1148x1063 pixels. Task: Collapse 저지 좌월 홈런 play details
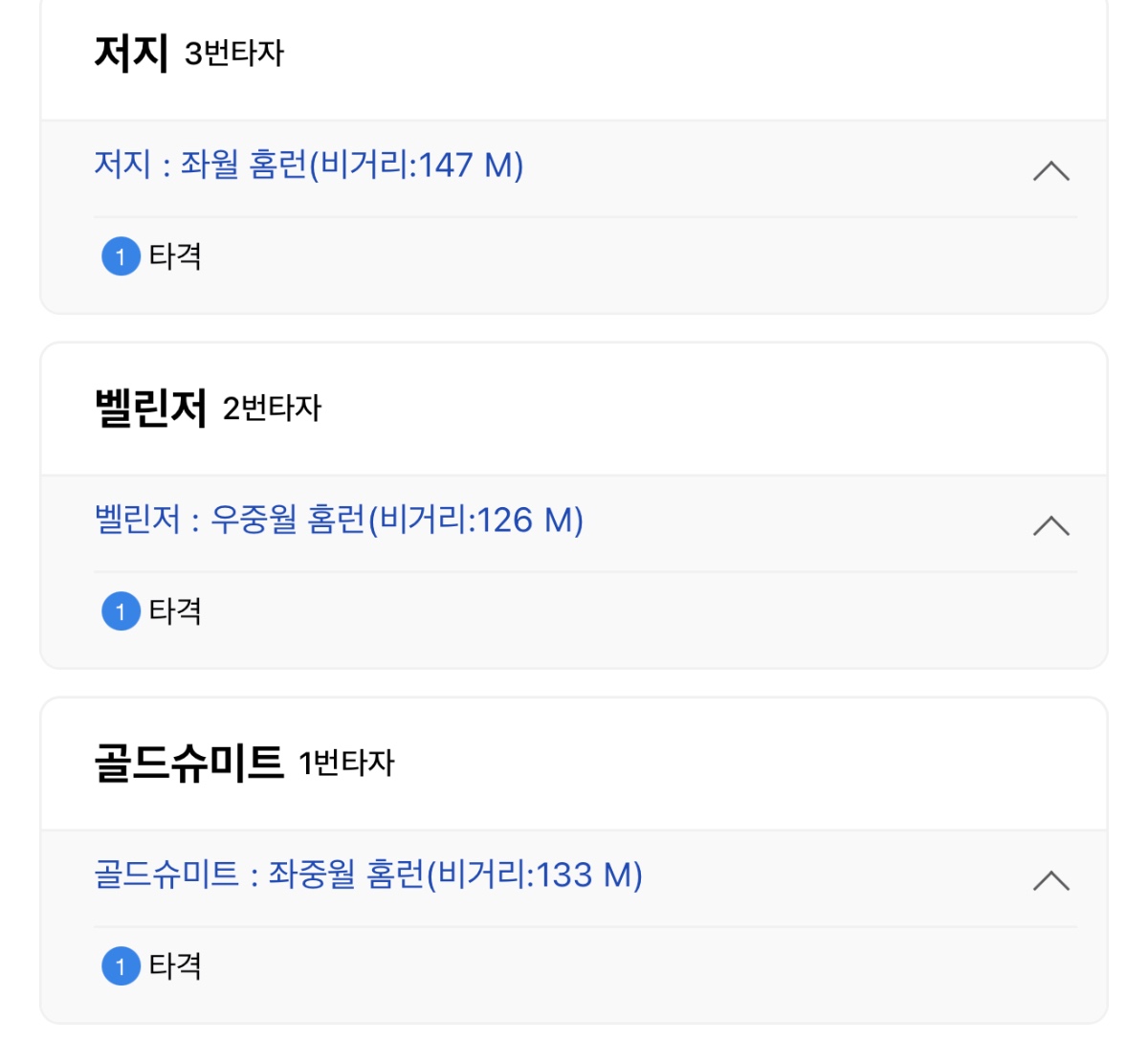click(1050, 171)
